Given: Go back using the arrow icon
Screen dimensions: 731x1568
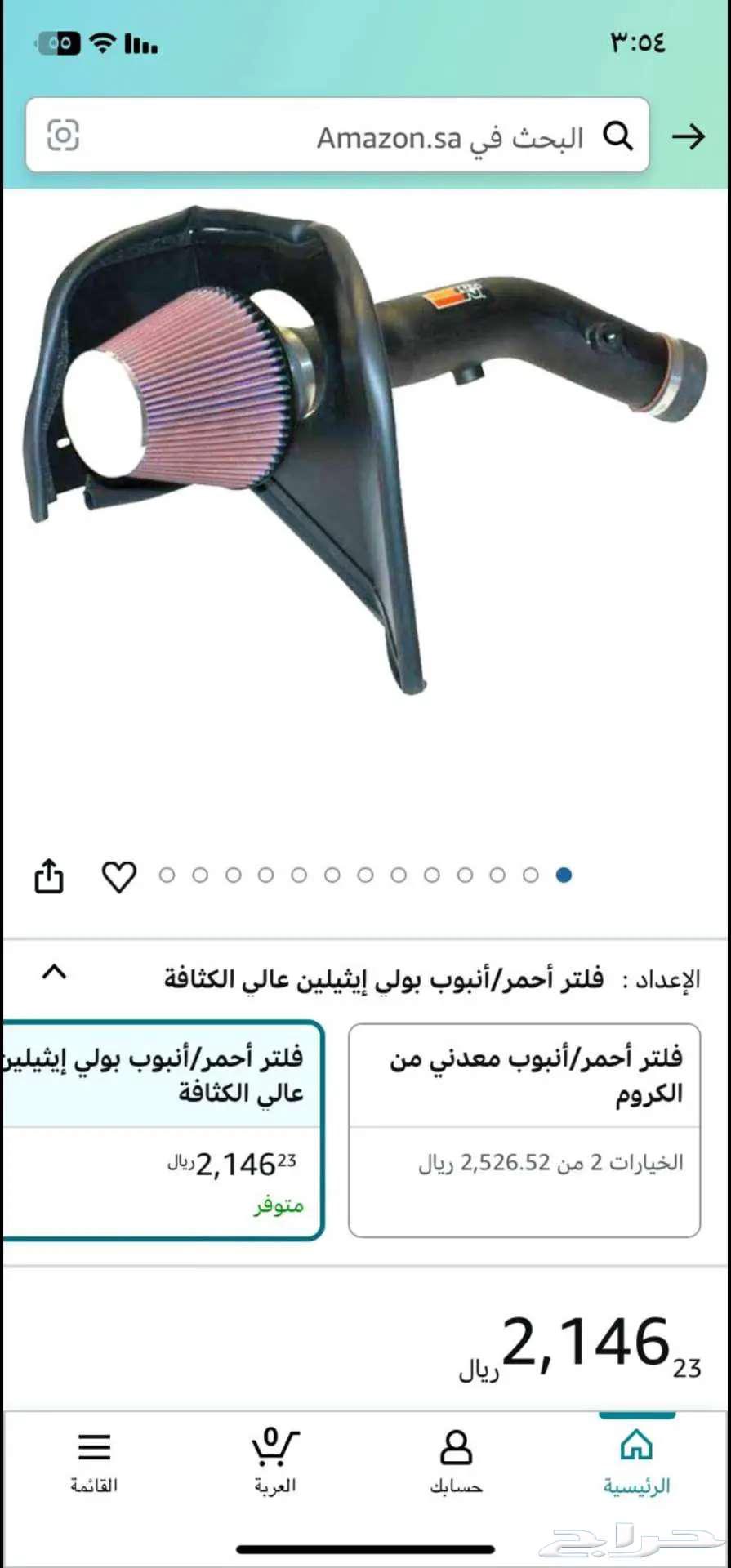Looking at the screenshot, I should pos(688,136).
